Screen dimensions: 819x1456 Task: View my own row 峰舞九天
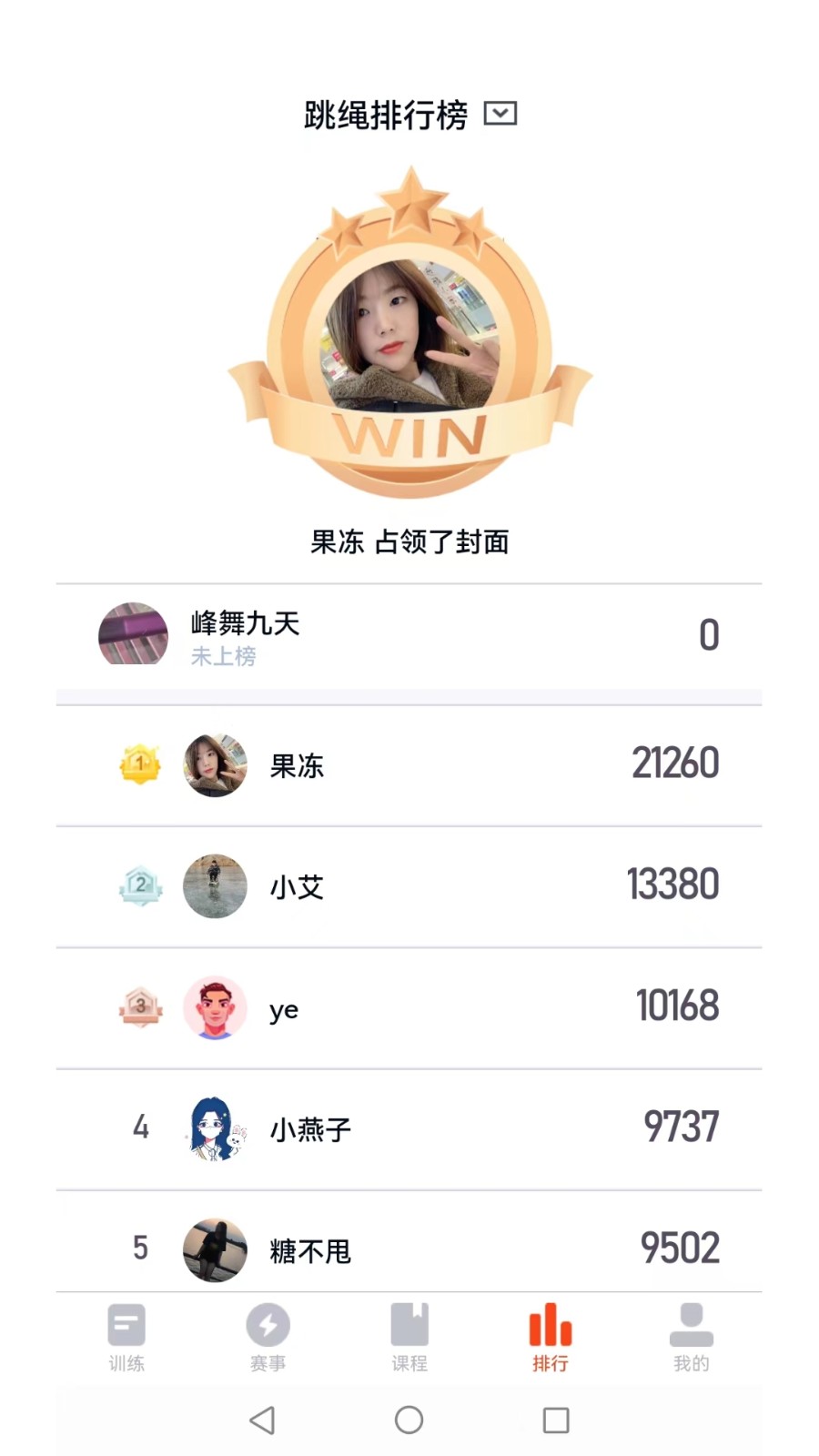point(409,635)
